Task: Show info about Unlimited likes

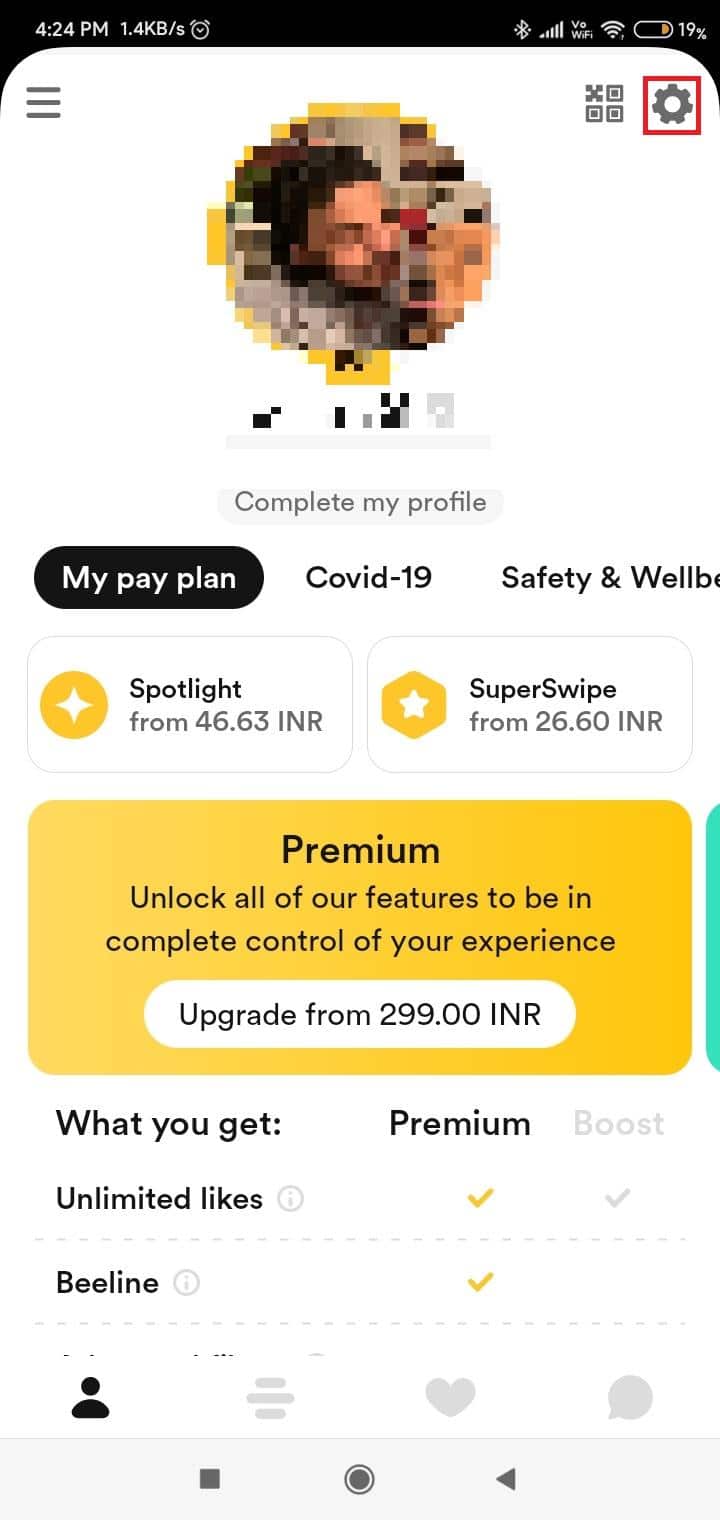Action: (290, 1198)
